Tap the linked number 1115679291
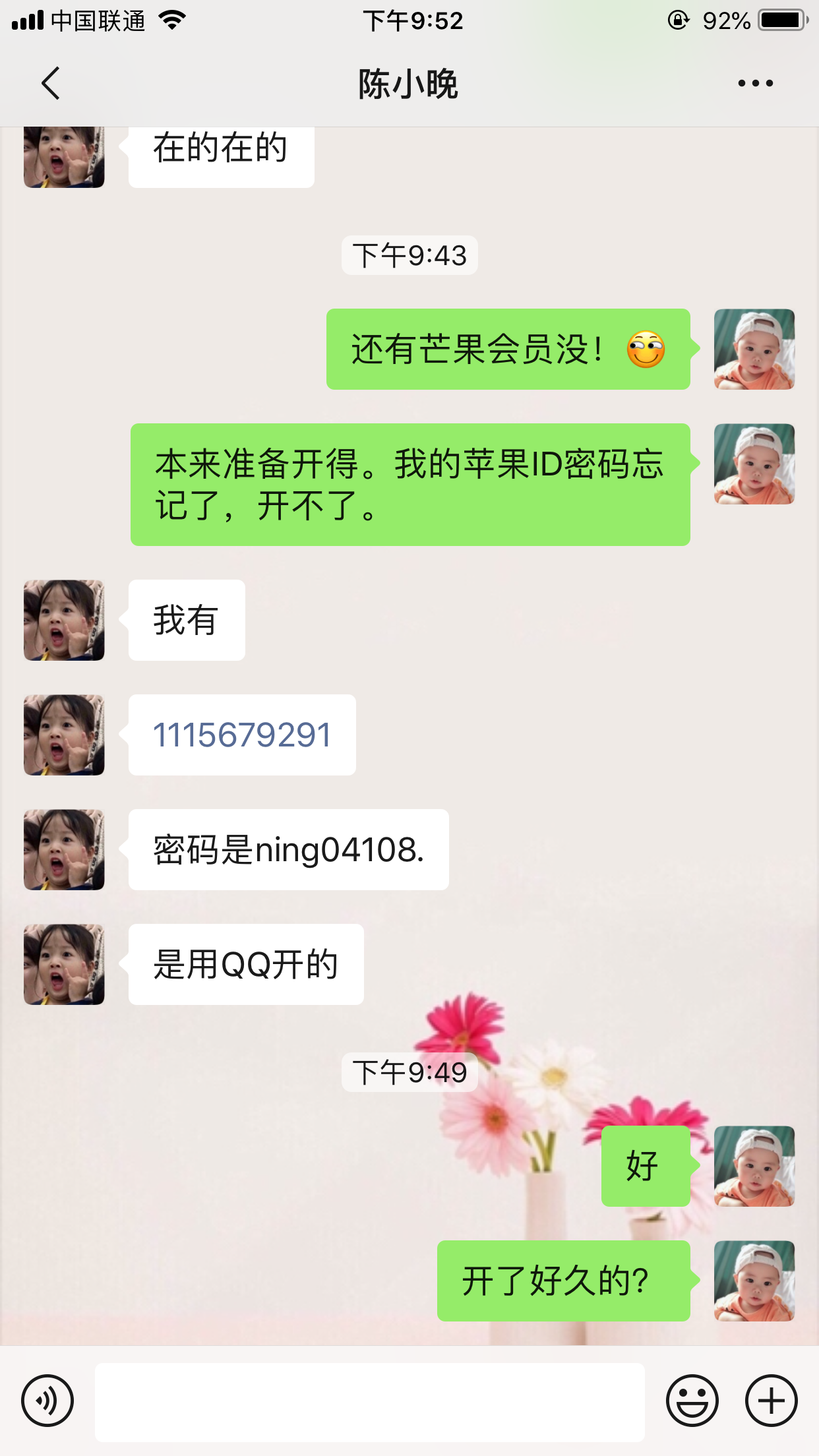819x1456 pixels. 242,735
